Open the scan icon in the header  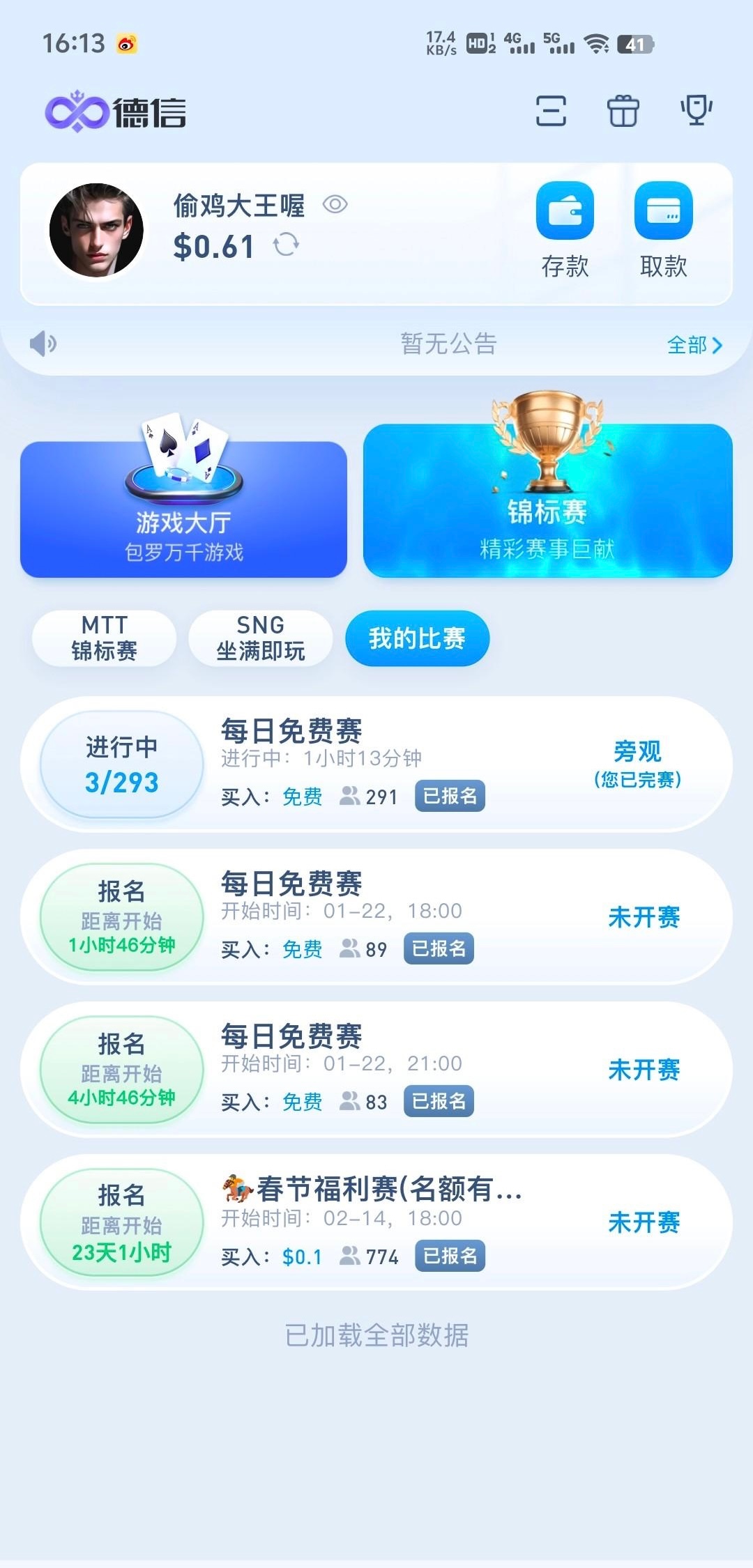coord(551,112)
